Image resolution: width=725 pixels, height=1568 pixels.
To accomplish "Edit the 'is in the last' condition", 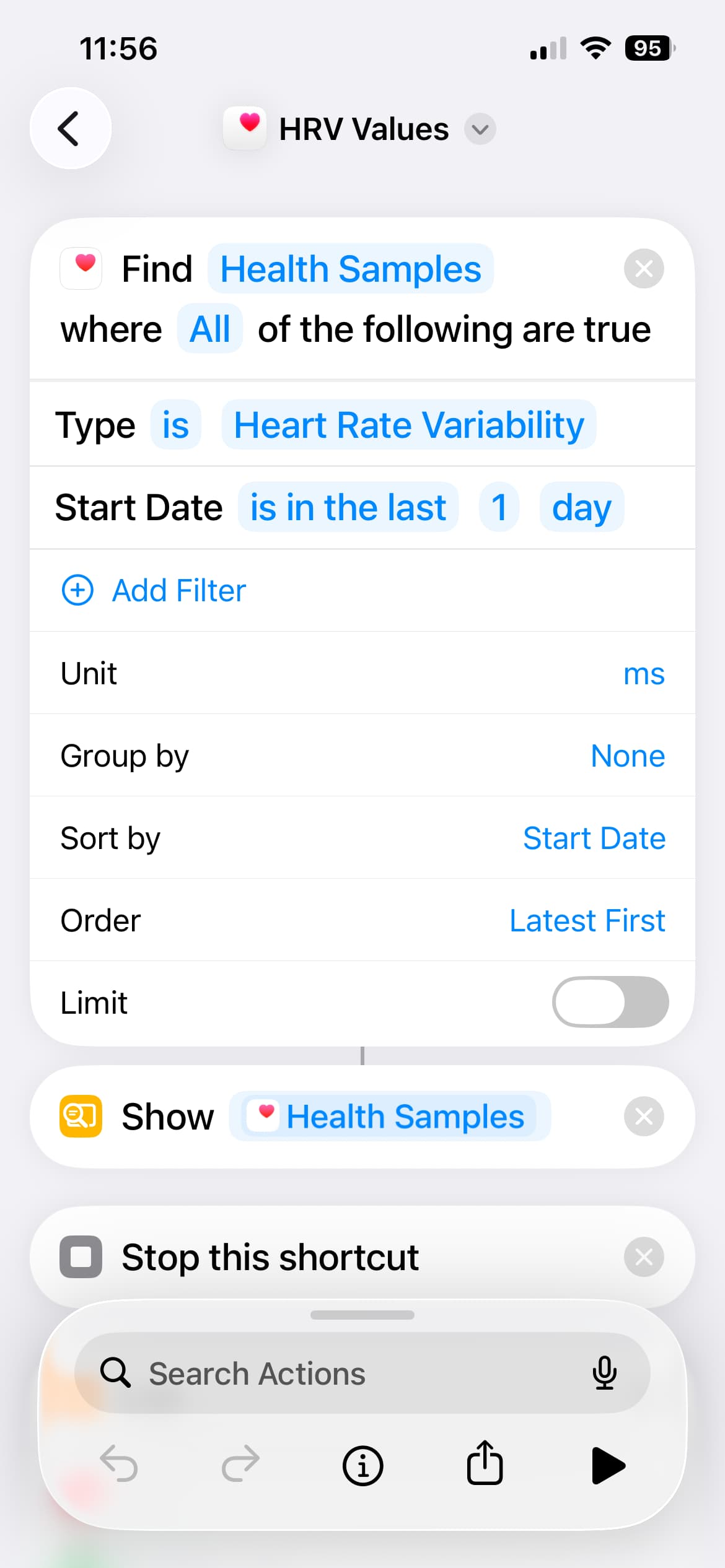I will 348,507.
